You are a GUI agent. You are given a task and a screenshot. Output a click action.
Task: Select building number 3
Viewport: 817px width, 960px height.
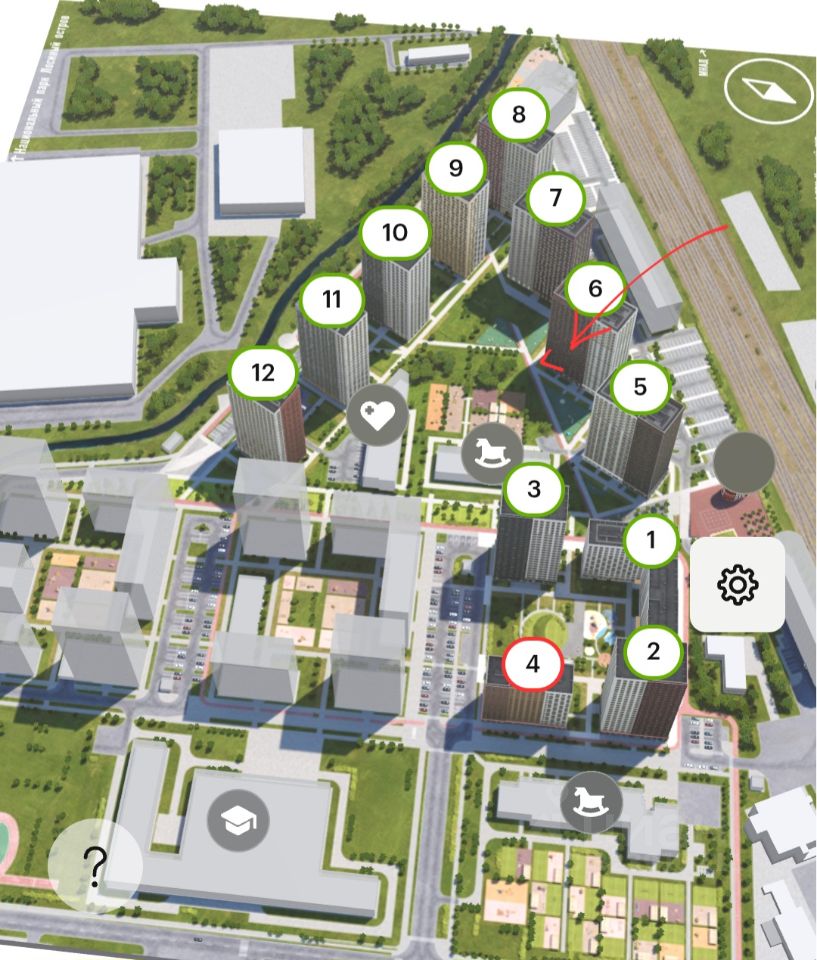533,490
